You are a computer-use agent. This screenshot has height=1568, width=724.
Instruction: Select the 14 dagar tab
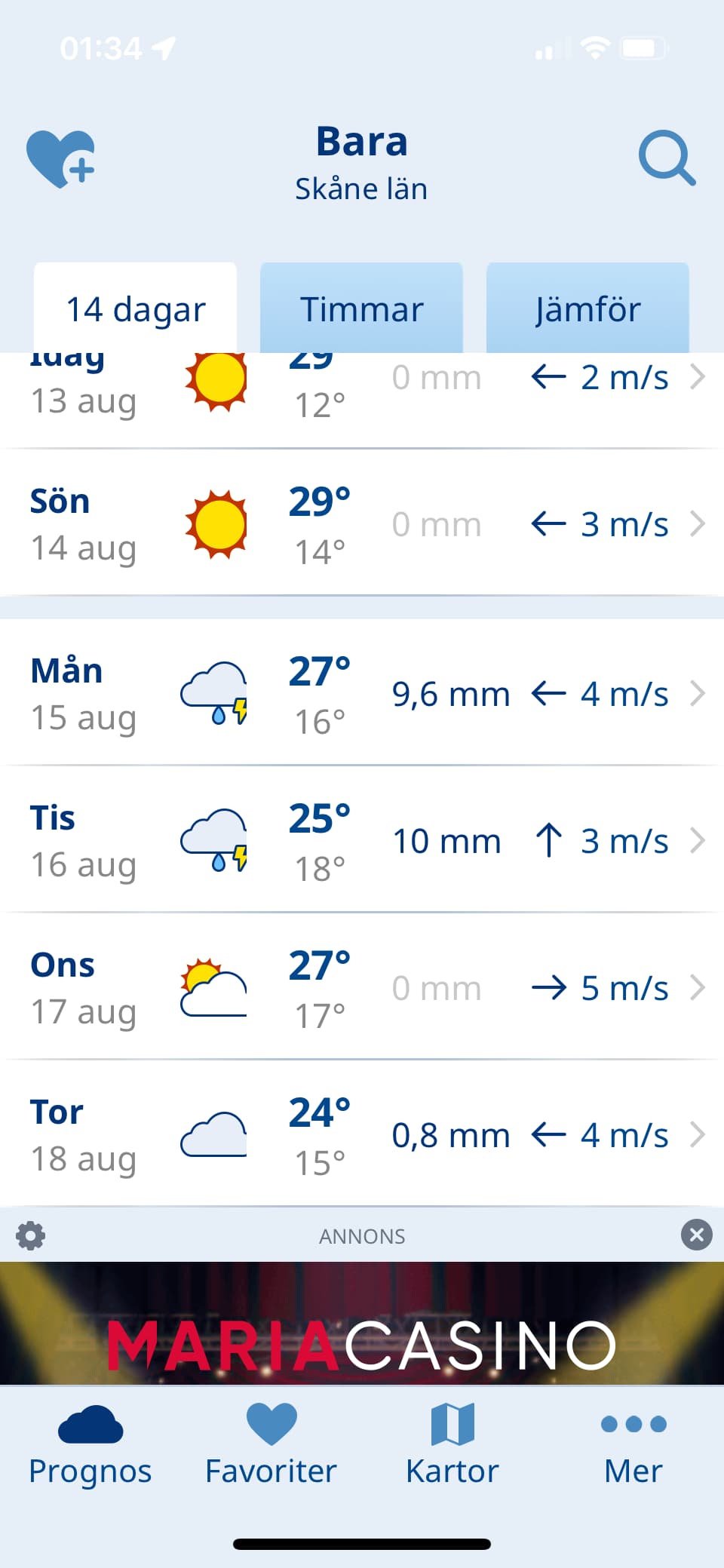click(136, 308)
